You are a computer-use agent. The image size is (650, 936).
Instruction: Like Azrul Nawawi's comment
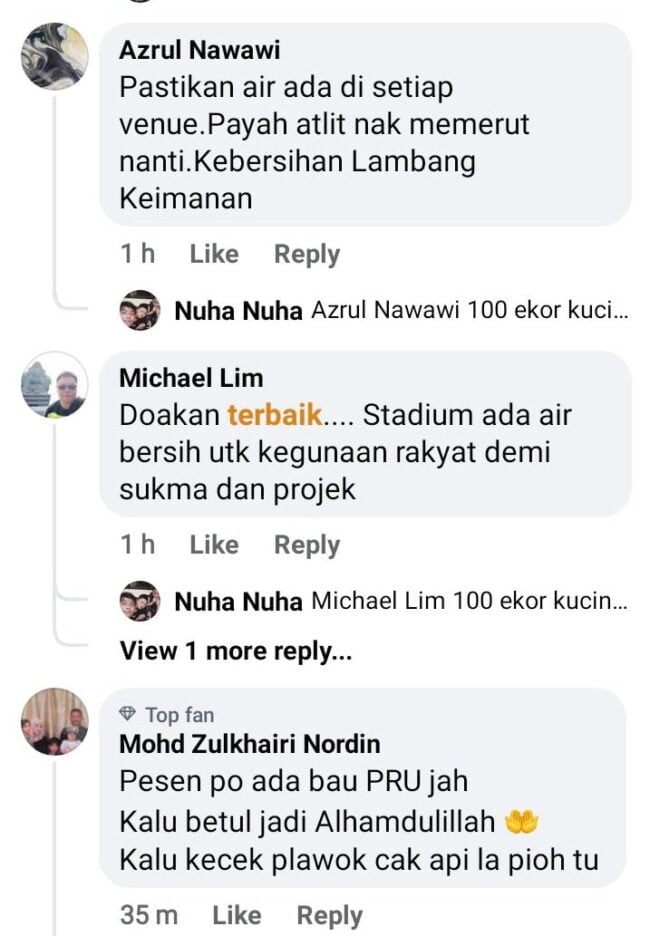213,254
